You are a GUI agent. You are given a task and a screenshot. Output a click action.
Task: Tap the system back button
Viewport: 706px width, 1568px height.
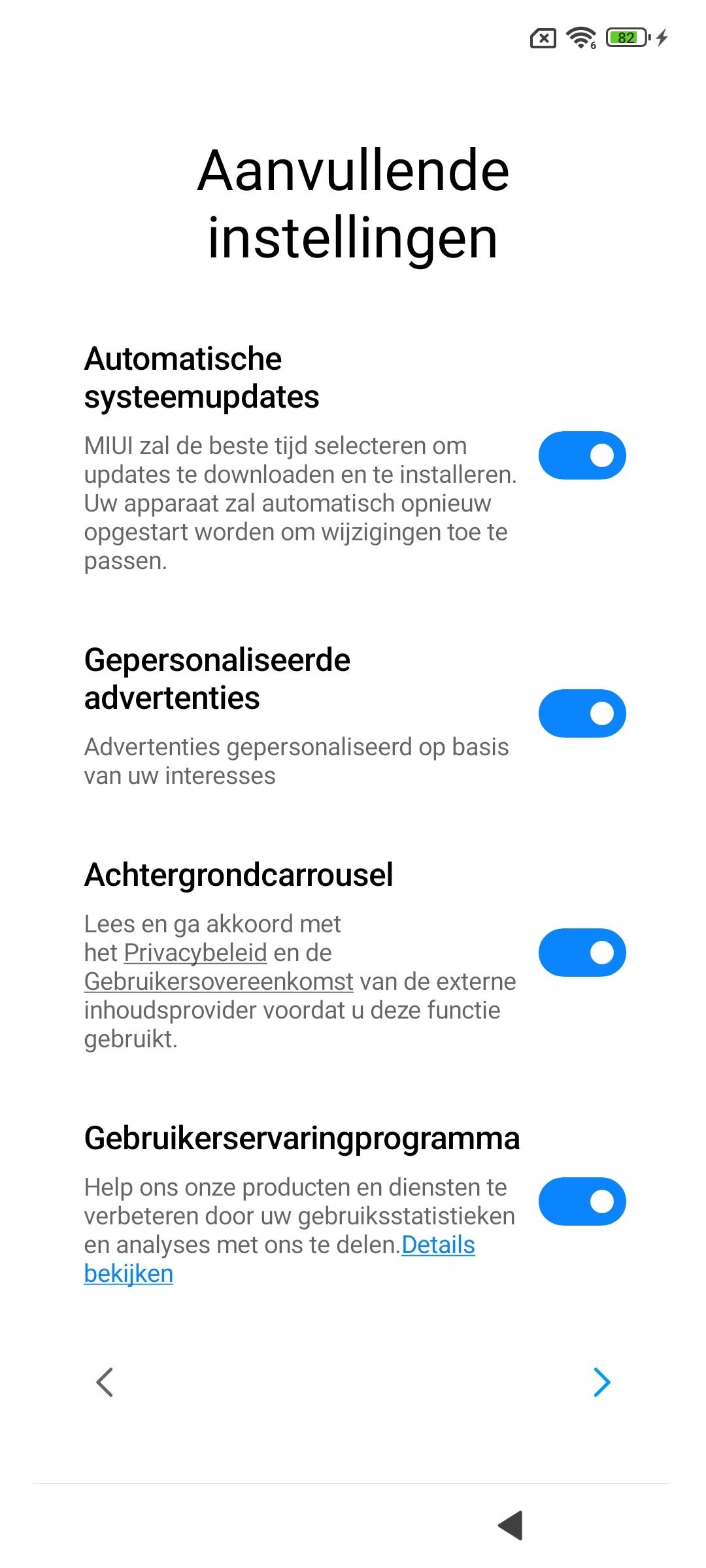[511, 1526]
